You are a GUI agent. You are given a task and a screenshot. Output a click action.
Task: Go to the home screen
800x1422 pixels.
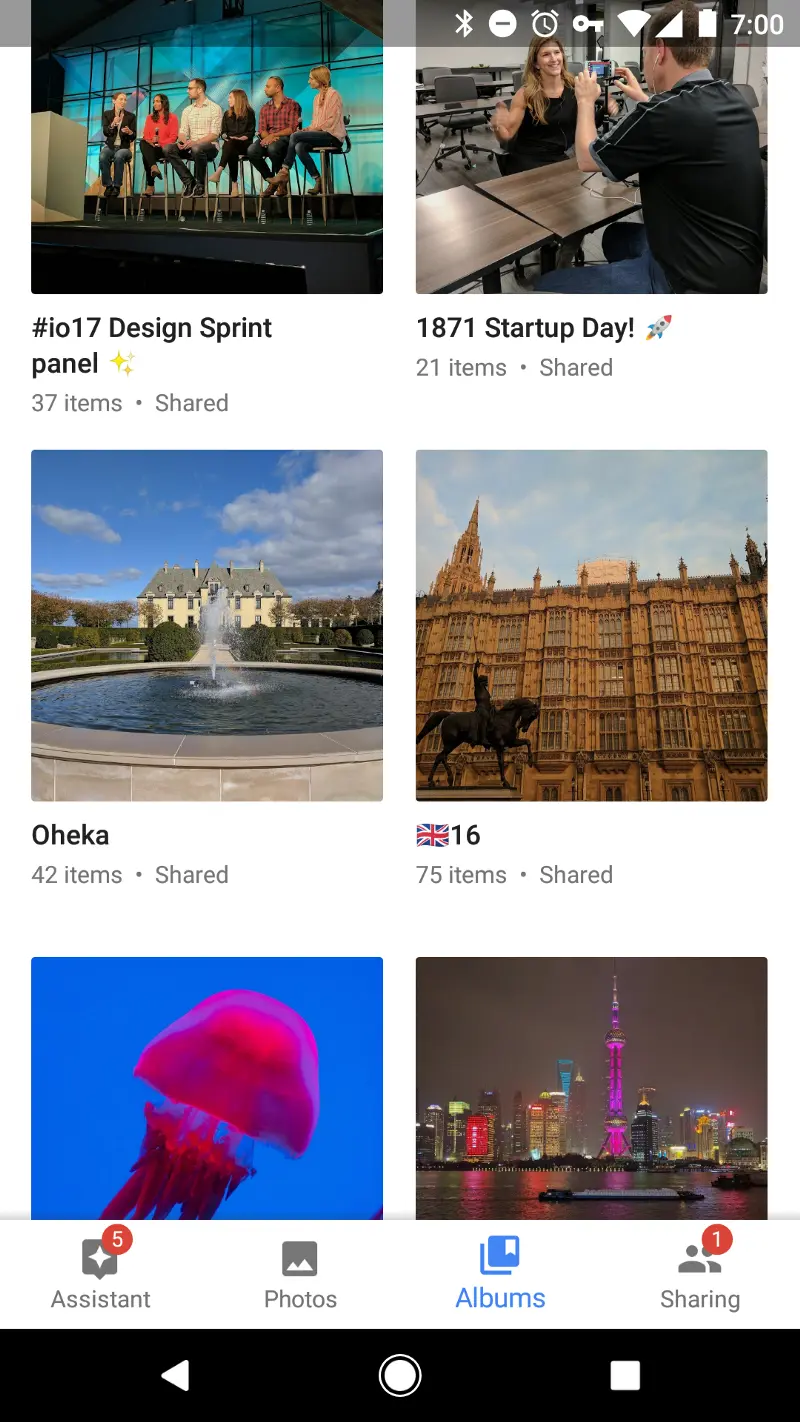point(400,1376)
